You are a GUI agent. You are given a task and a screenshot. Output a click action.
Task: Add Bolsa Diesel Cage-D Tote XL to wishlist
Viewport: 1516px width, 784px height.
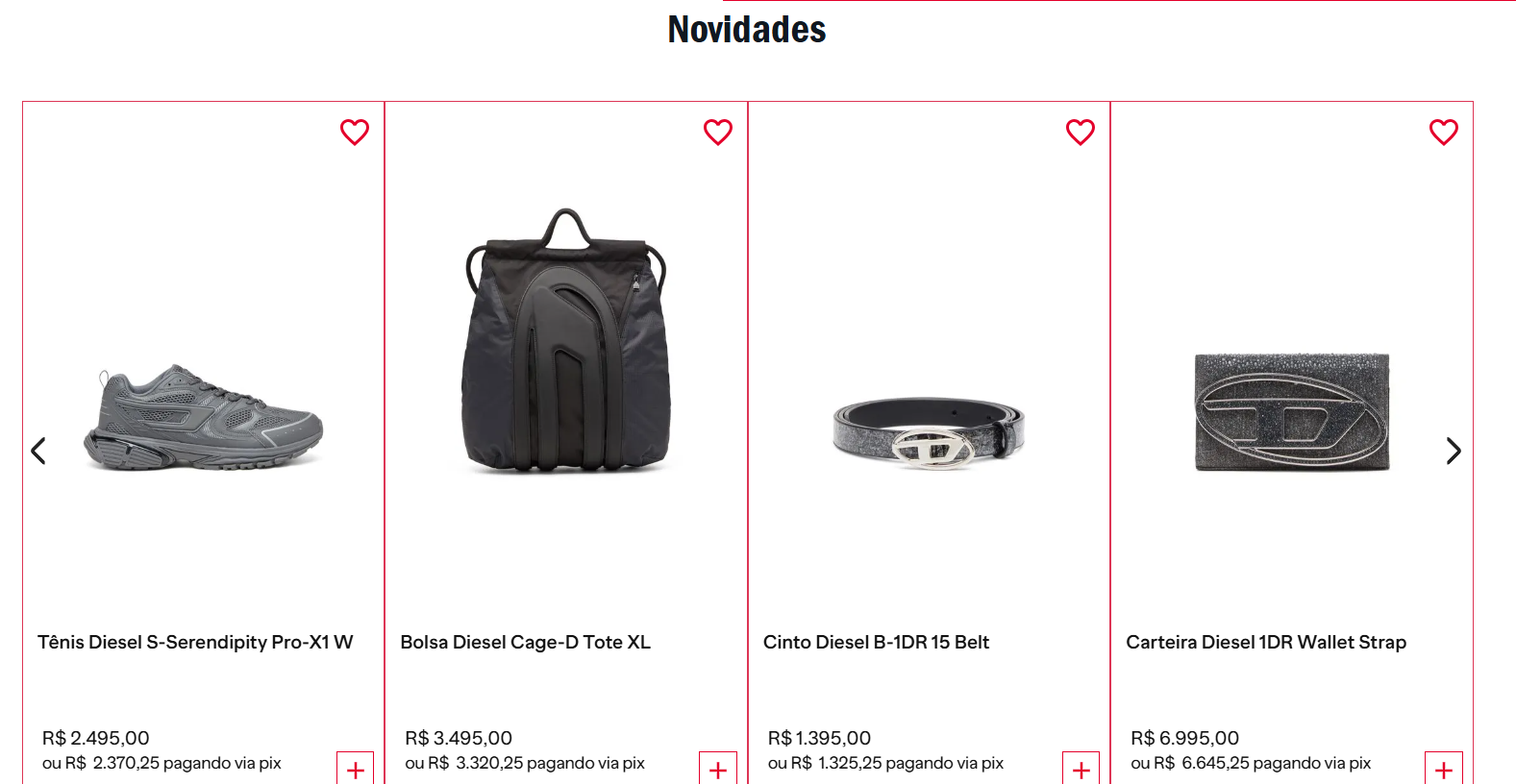pyautogui.click(x=718, y=132)
